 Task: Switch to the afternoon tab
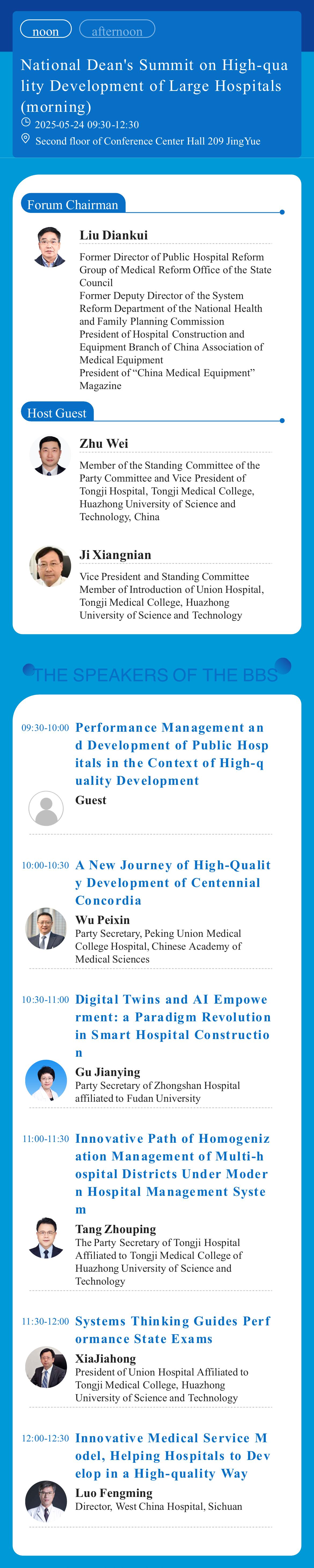[117, 30]
